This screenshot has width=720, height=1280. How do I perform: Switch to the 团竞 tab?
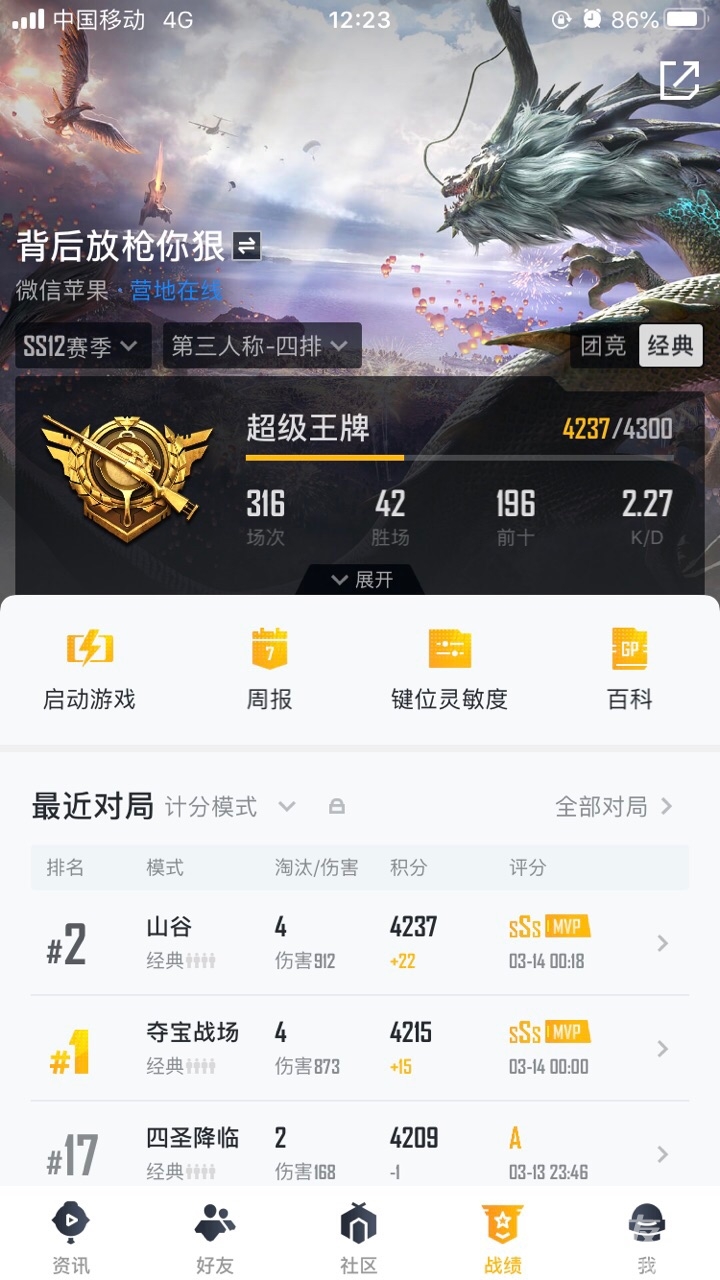point(604,346)
